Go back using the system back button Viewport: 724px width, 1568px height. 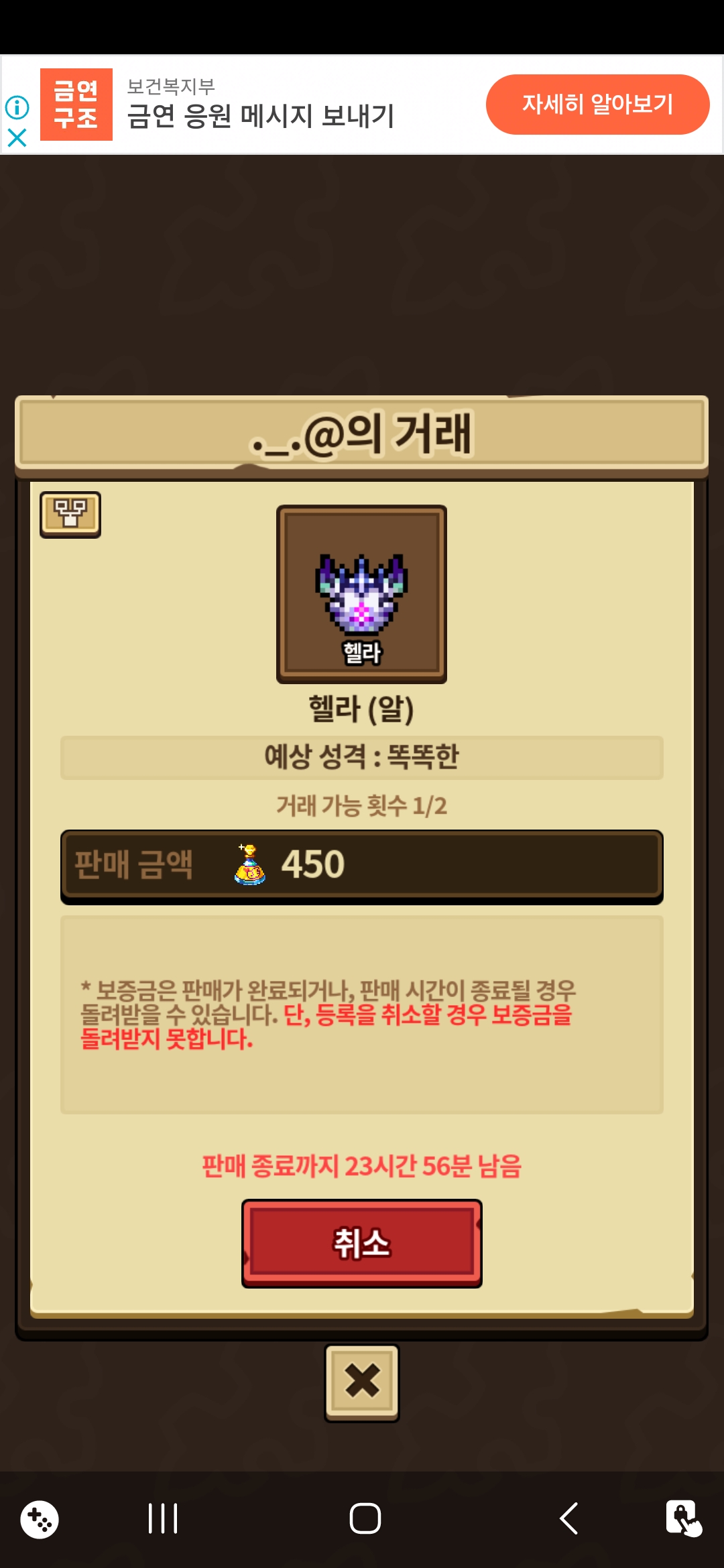(x=569, y=1518)
